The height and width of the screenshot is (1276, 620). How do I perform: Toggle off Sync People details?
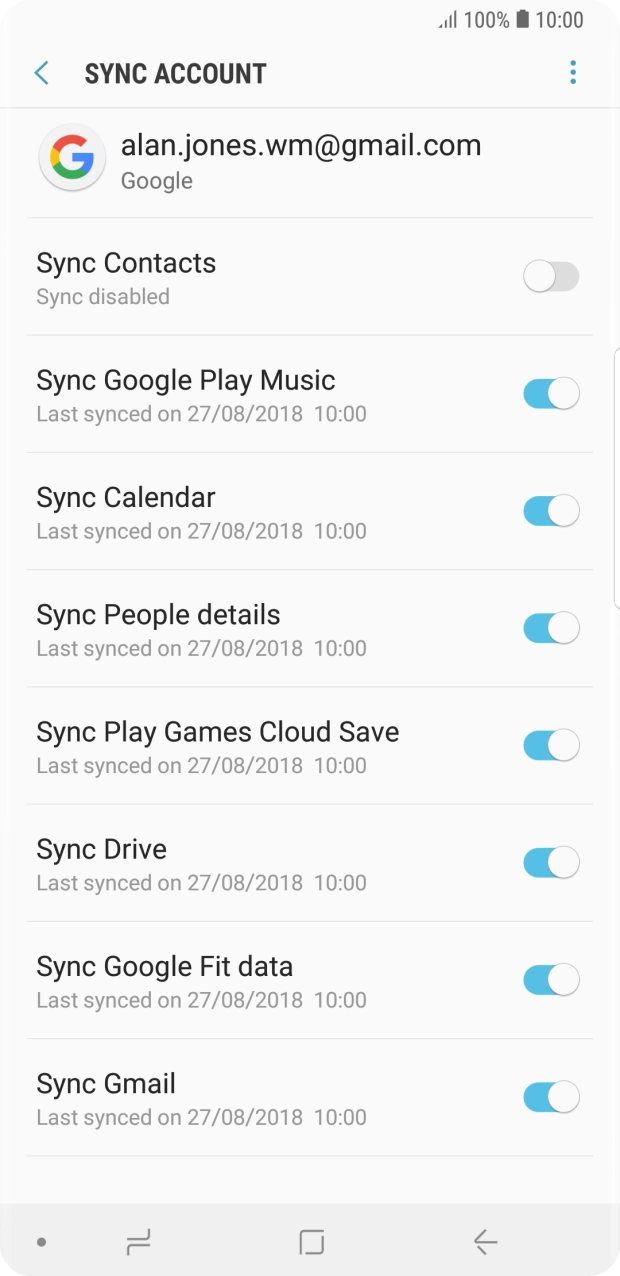pos(551,628)
